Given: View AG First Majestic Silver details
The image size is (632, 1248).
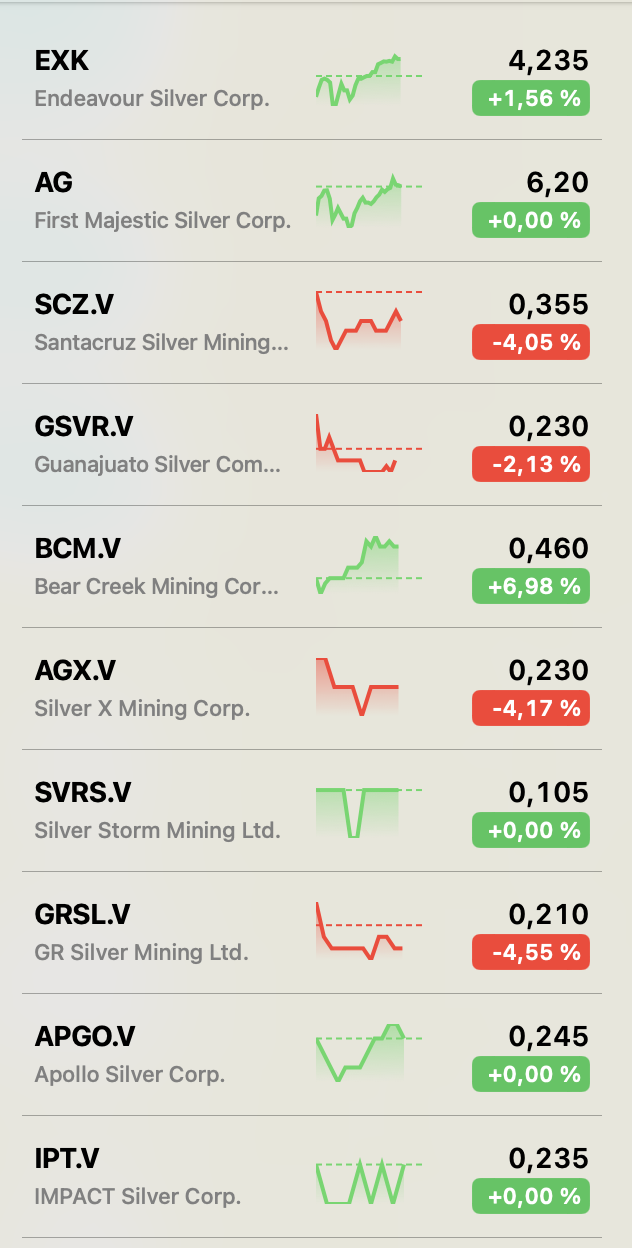Looking at the screenshot, I should 160,200.
